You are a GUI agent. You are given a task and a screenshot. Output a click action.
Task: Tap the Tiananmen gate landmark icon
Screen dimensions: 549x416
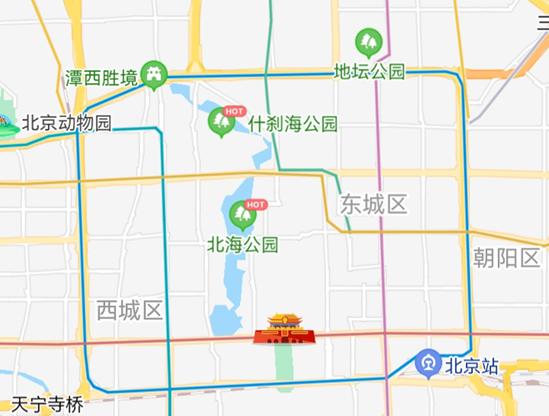284,329
